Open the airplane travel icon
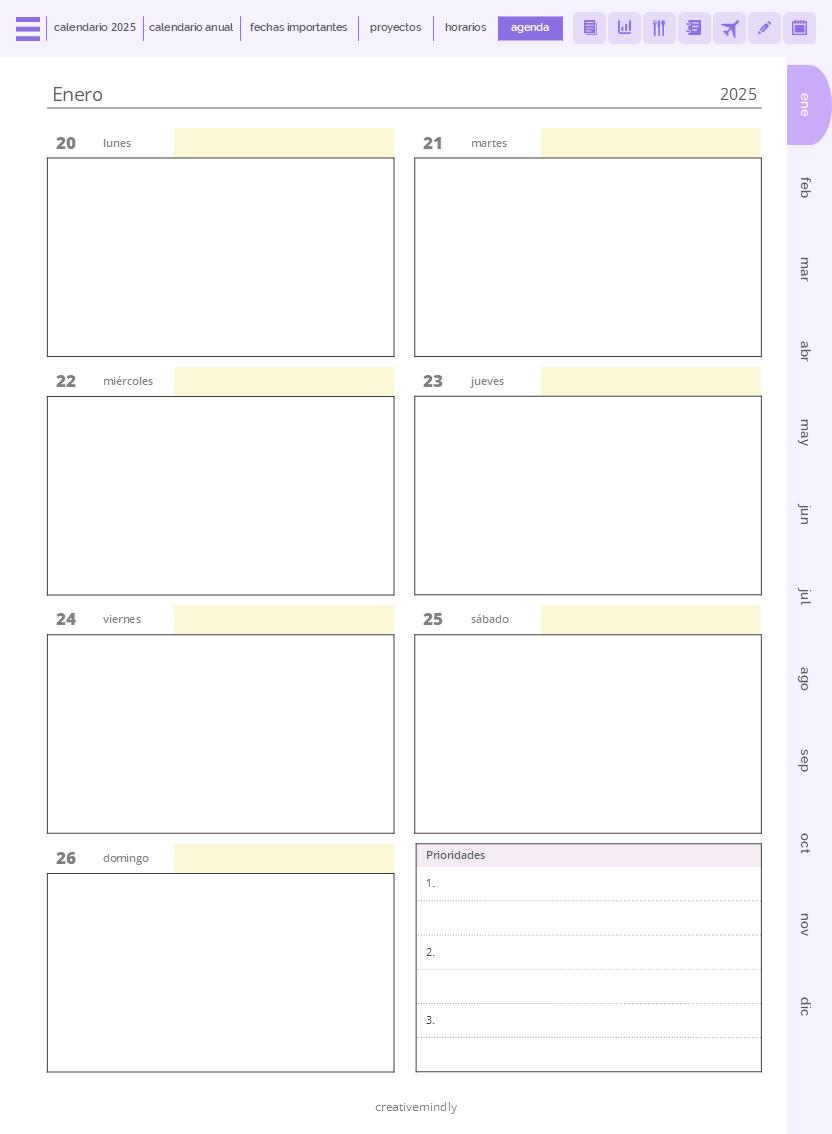832x1134 pixels. [x=730, y=28]
